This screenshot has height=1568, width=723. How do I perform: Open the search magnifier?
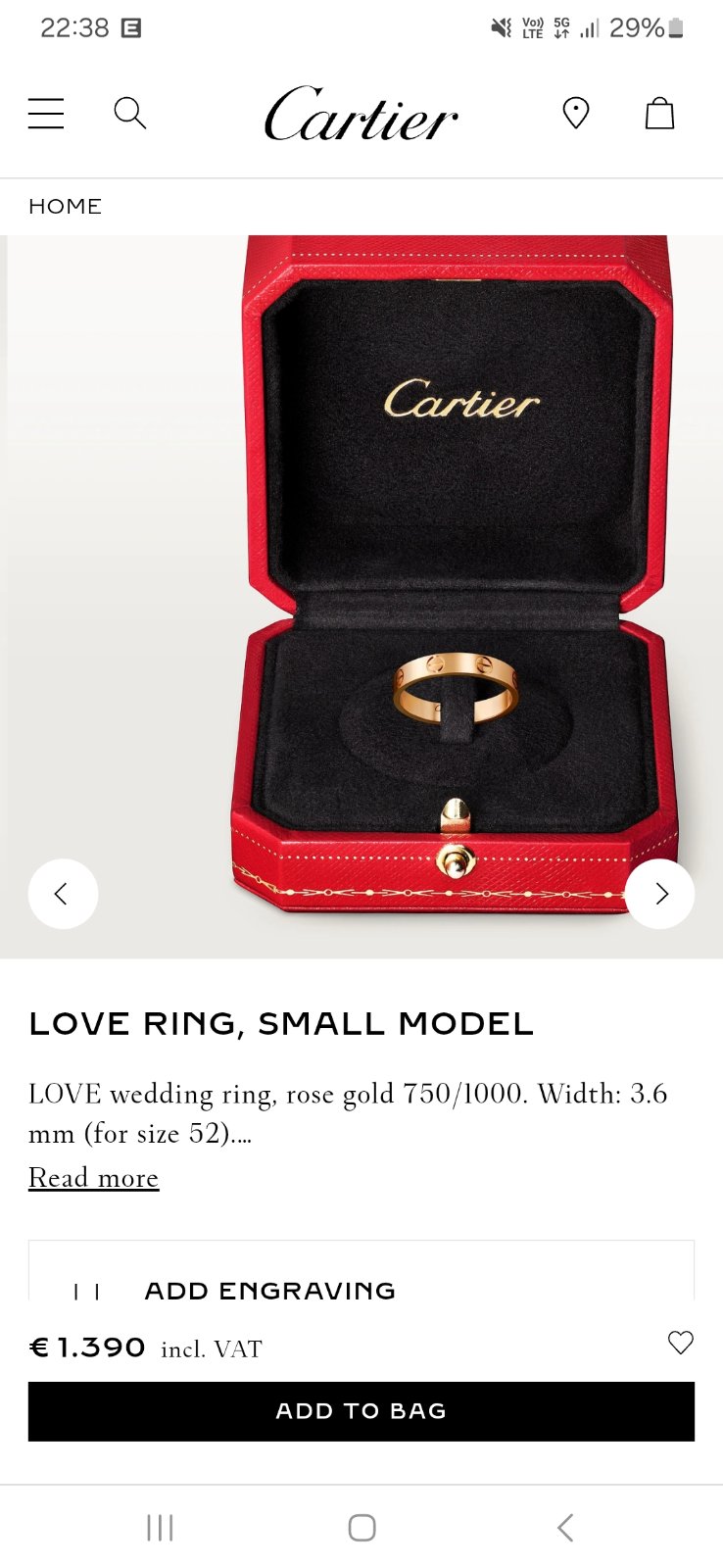(129, 114)
